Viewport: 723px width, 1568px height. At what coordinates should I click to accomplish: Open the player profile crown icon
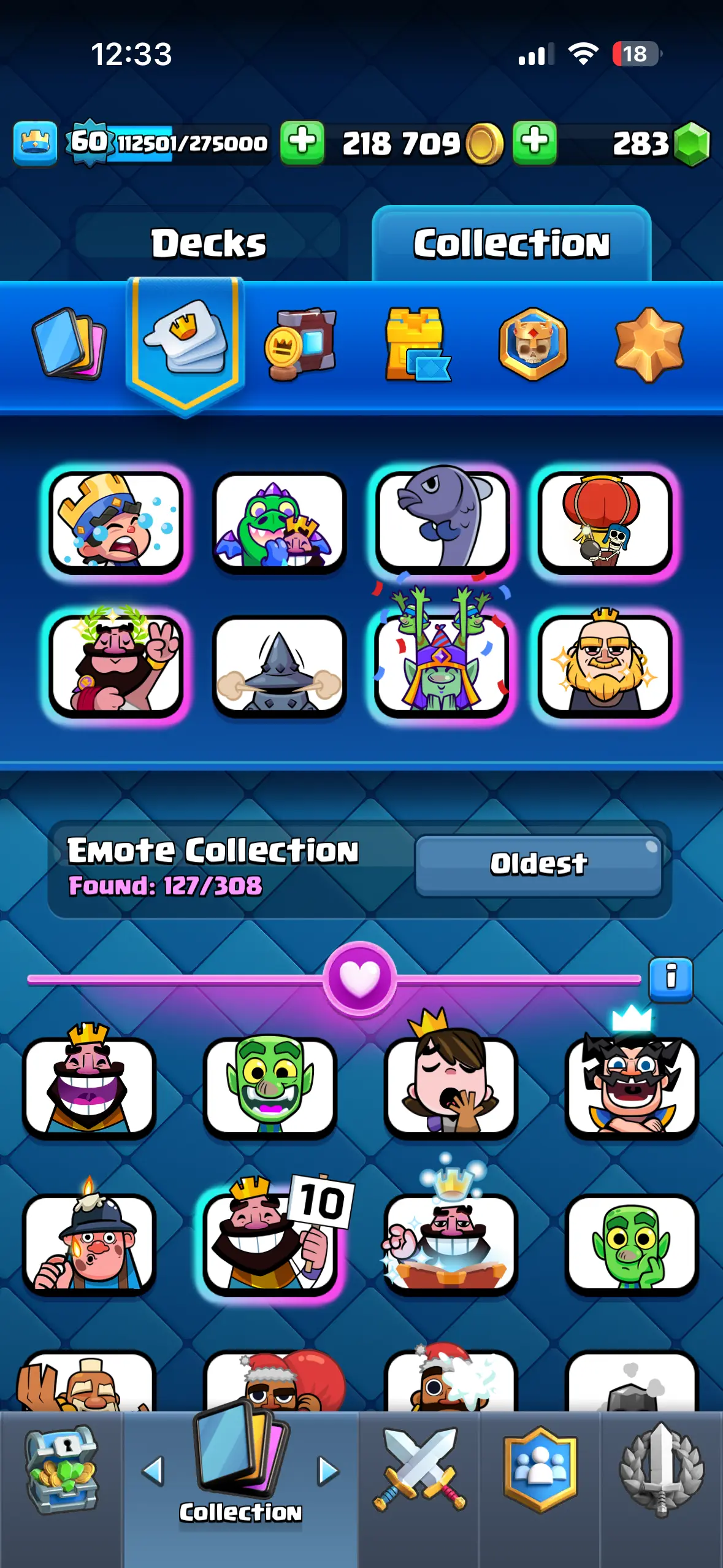coord(36,143)
